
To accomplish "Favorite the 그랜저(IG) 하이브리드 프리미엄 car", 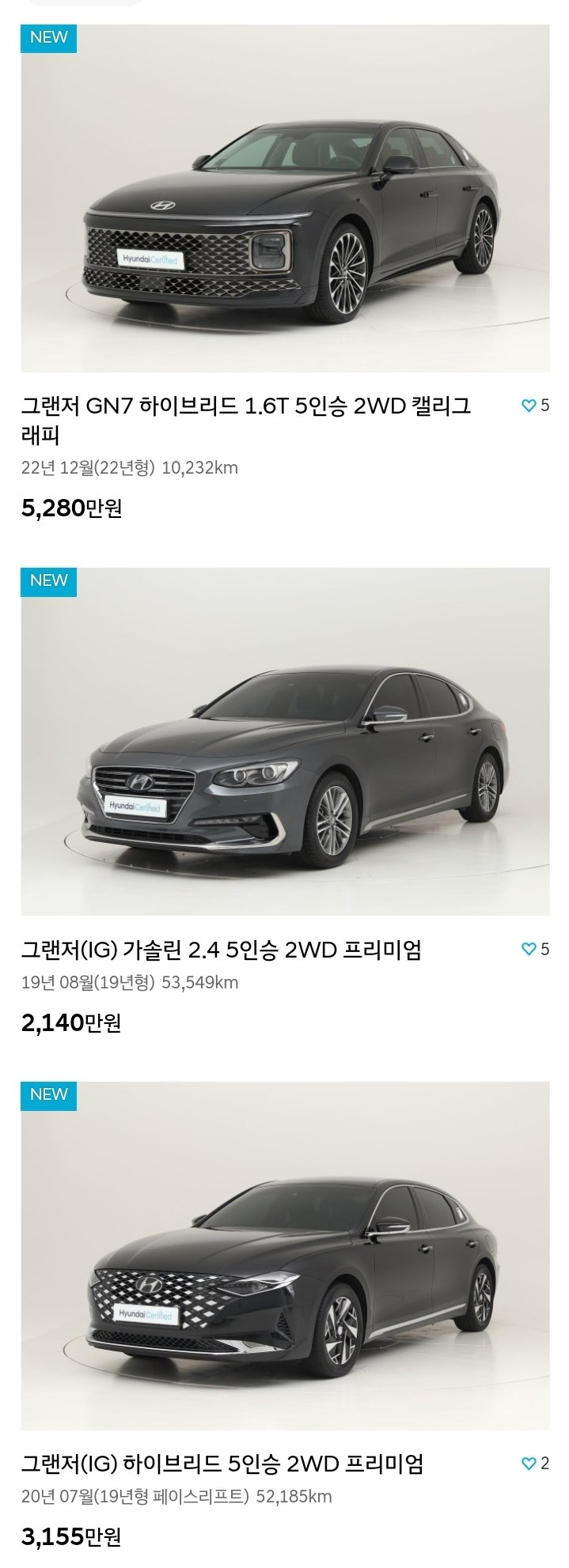I will click(529, 1464).
